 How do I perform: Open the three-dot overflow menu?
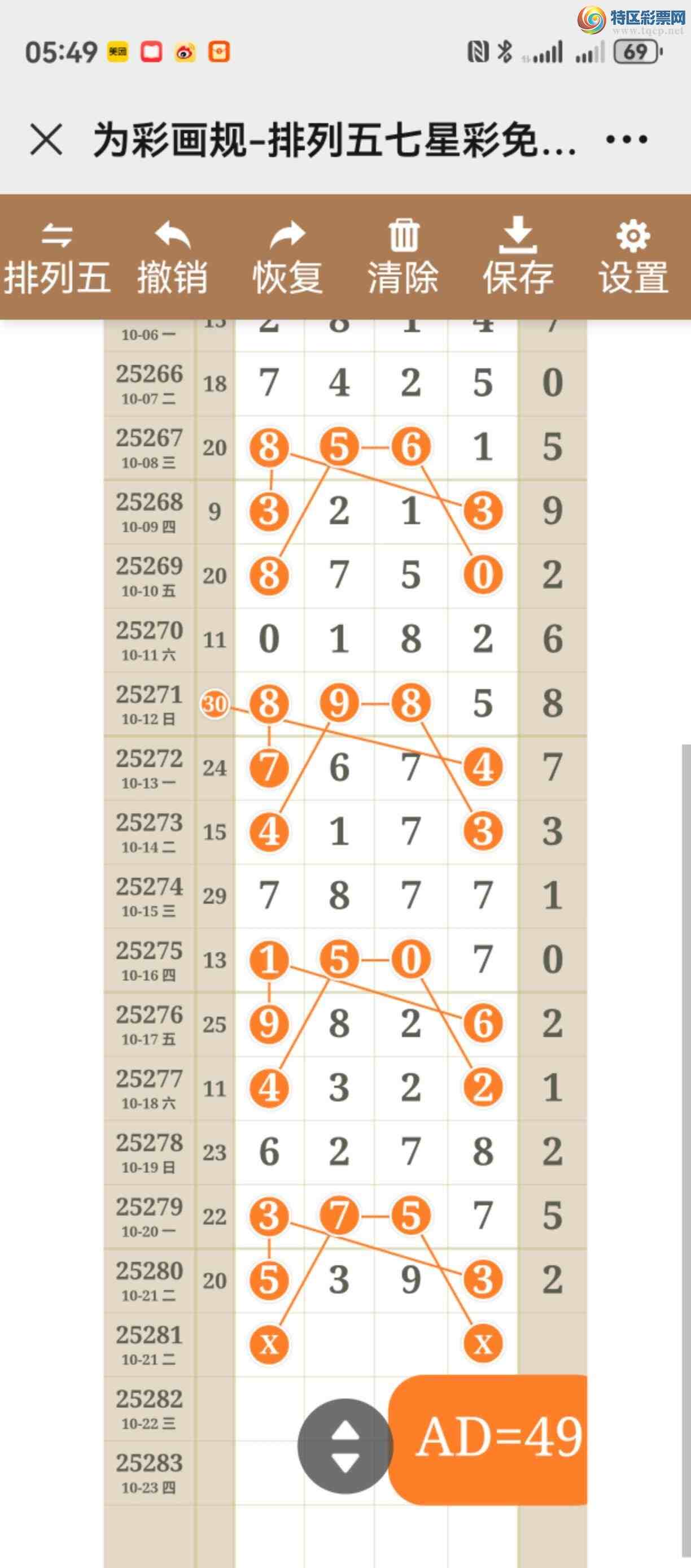click(x=627, y=140)
